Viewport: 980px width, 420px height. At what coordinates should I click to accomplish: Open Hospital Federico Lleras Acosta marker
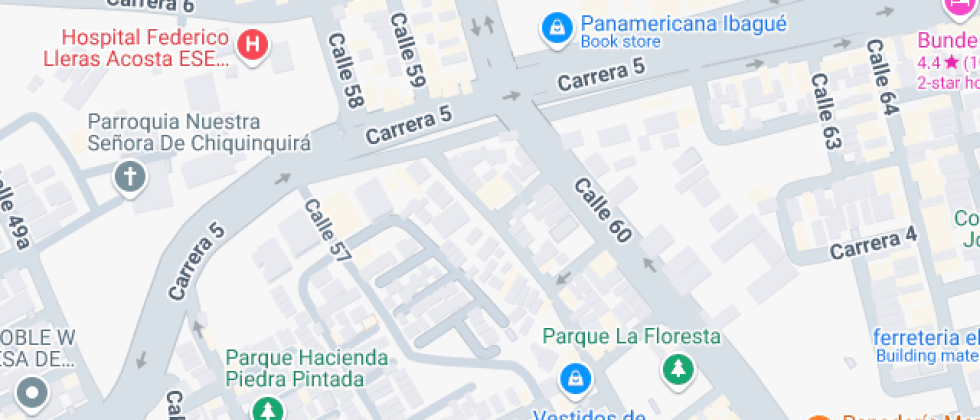[x=255, y=45]
